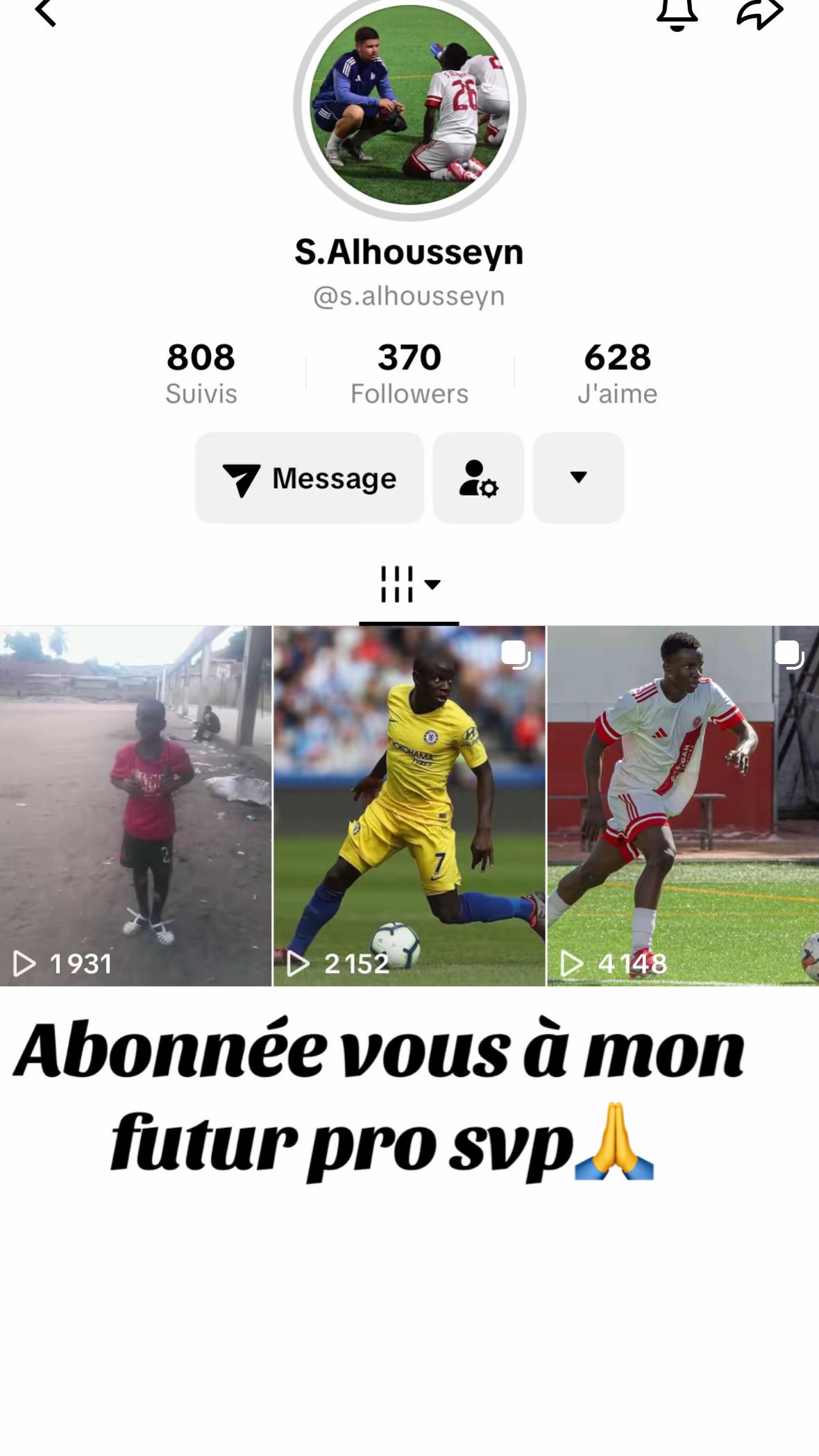The image size is (819, 1456).
Task: Open the notifications bell for this profile
Action: click(677, 14)
